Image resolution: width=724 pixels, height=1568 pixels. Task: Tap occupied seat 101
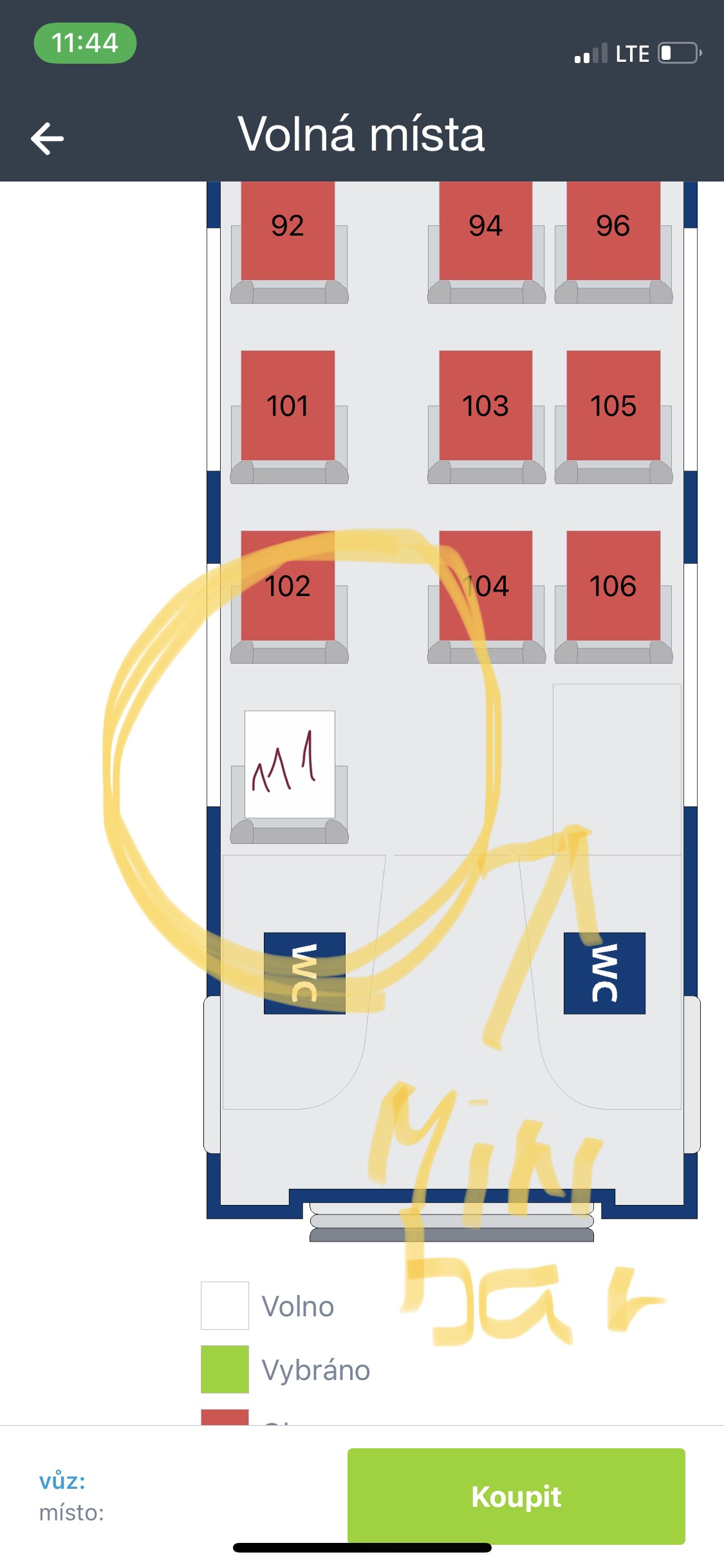tap(288, 406)
